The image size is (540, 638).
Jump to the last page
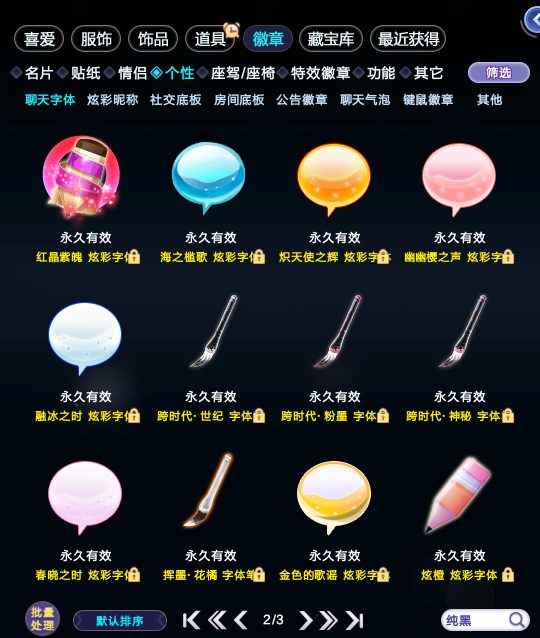(x=355, y=620)
